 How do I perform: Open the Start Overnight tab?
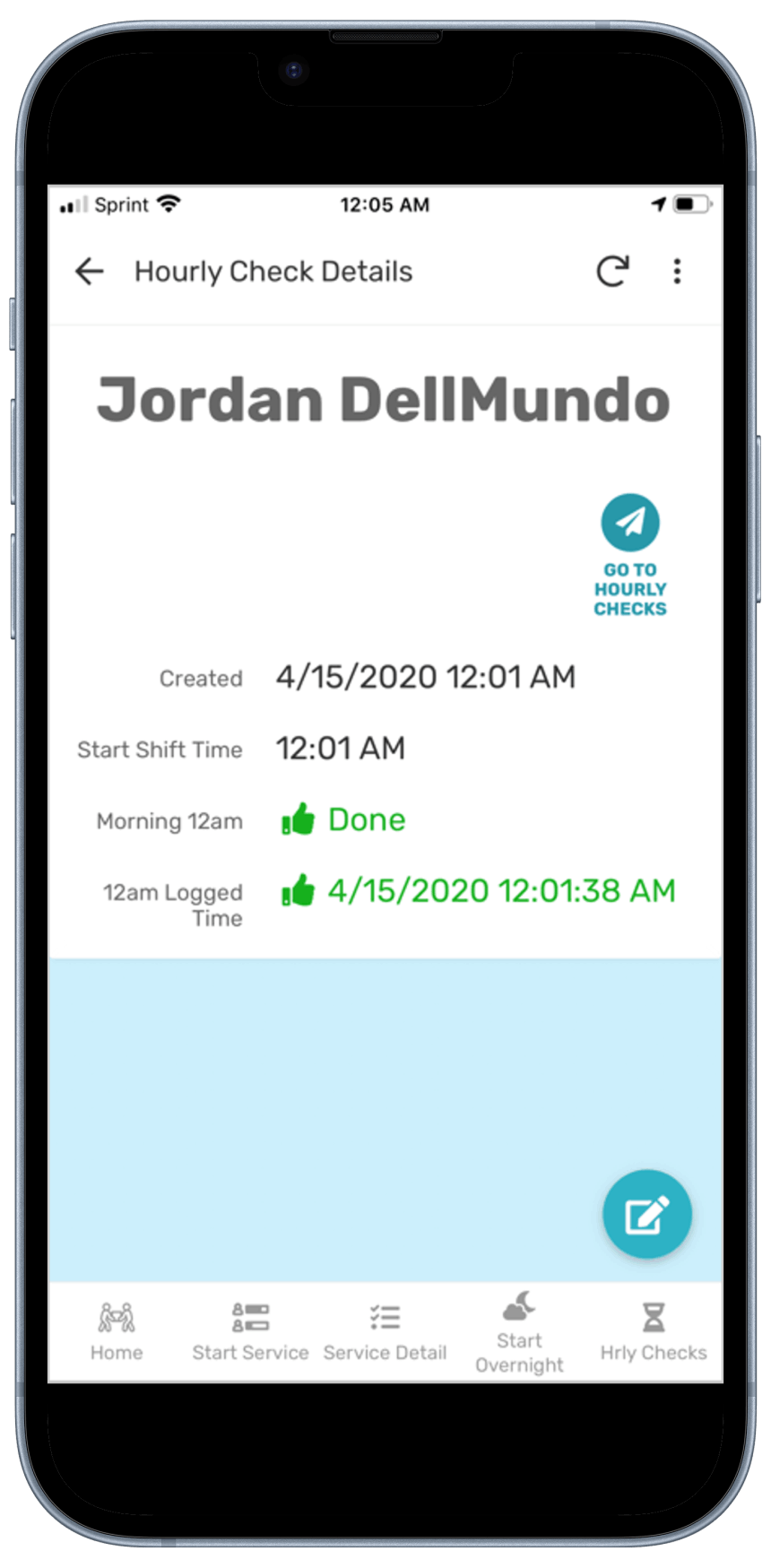[519, 1332]
